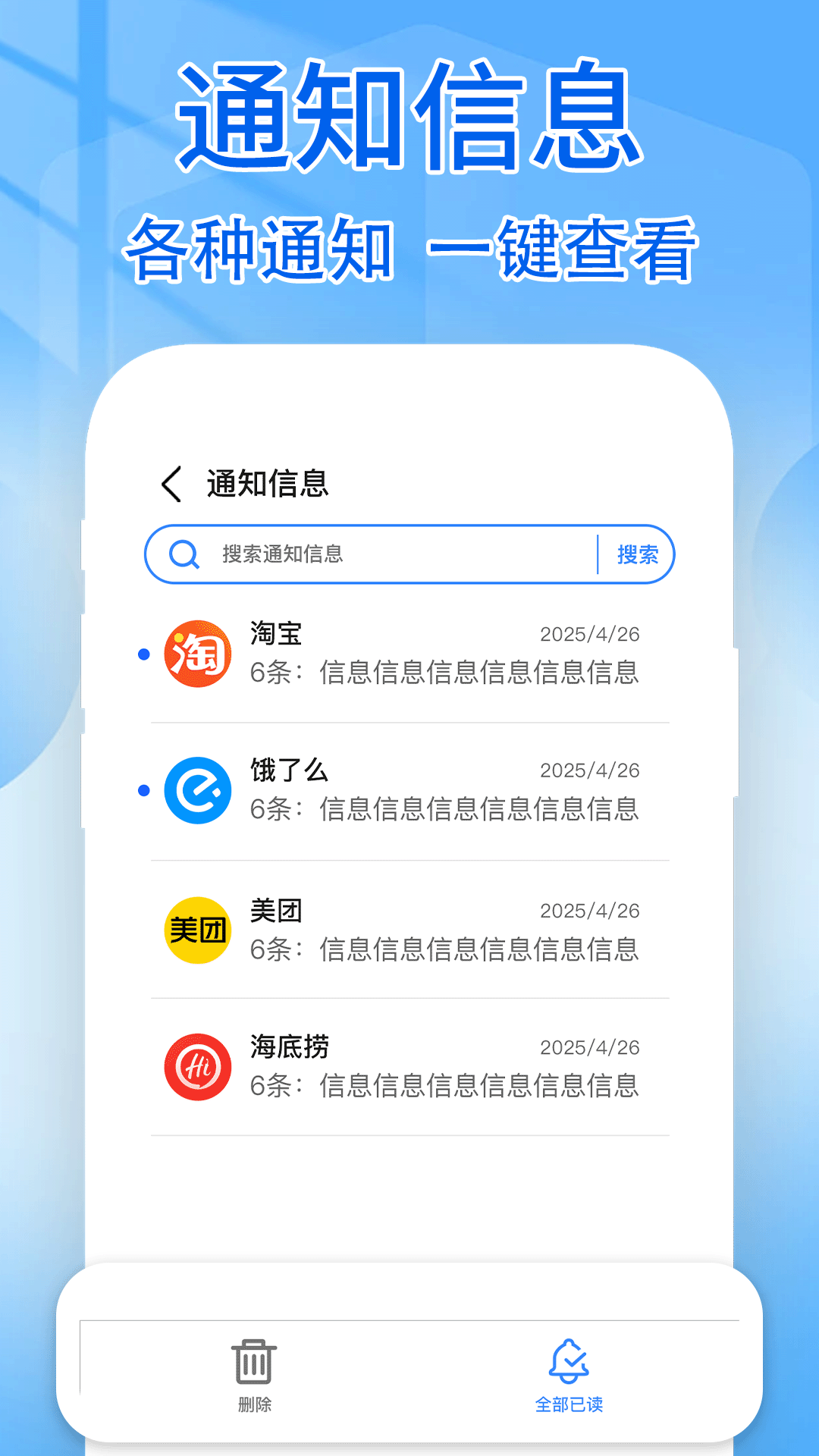Click the blue unread dot beside 饿了么
Screen dimensions: 819x1456
click(143, 789)
